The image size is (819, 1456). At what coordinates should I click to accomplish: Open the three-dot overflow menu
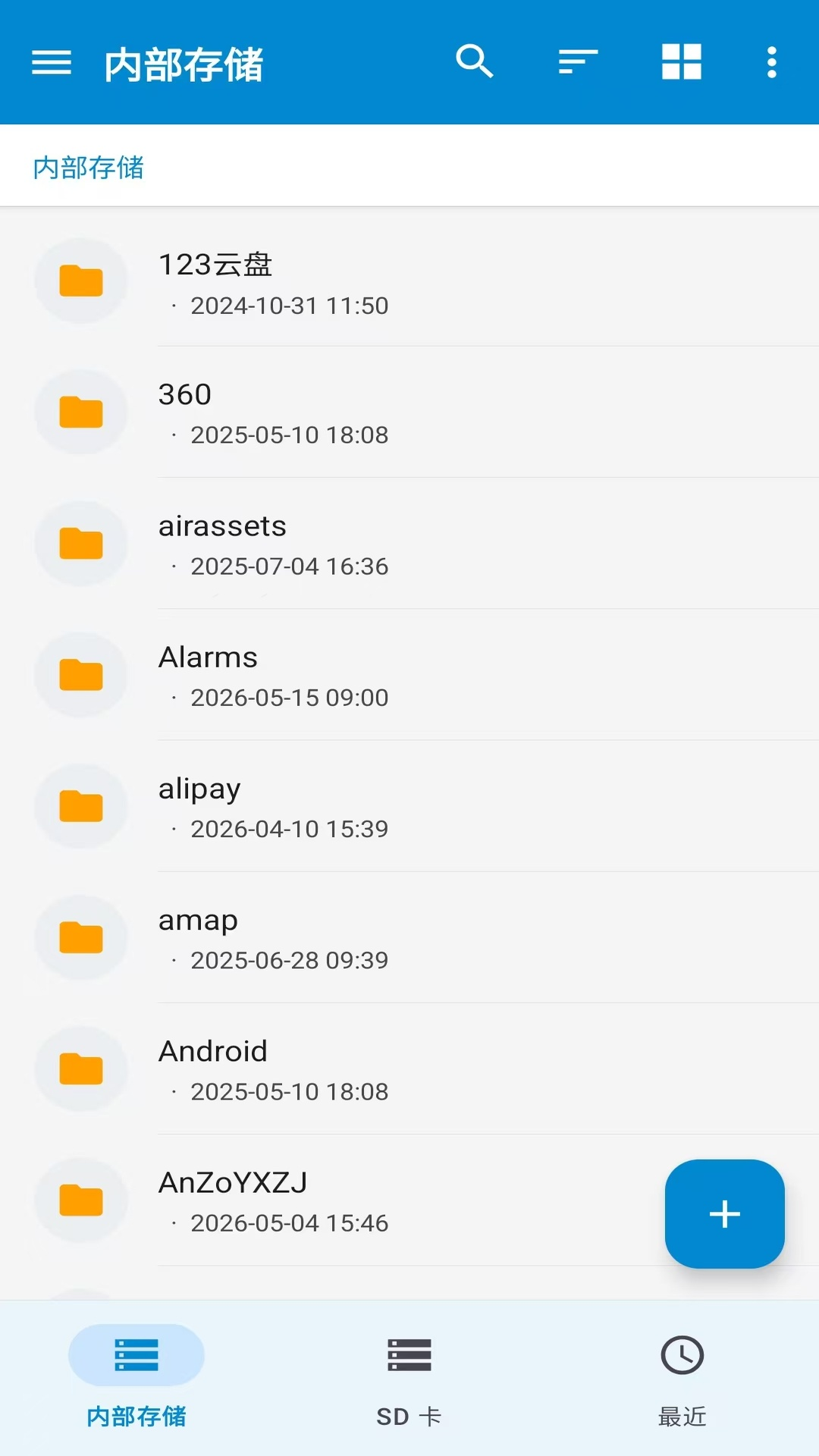pos(771,62)
